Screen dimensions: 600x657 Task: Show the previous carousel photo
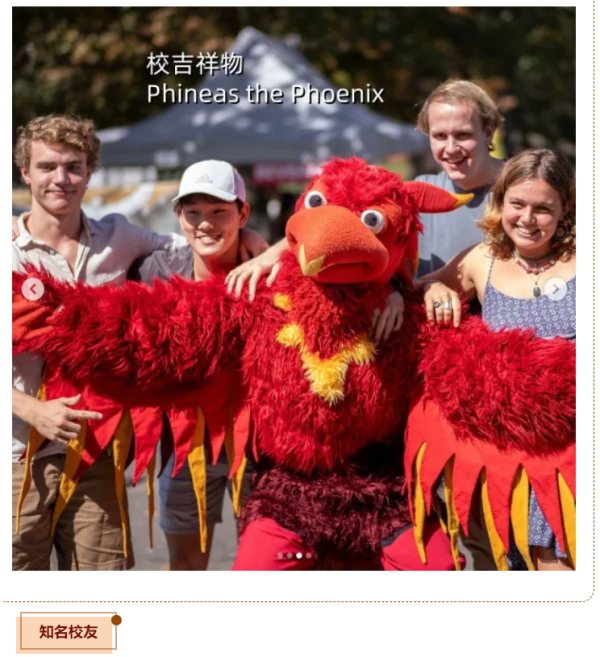click(33, 290)
